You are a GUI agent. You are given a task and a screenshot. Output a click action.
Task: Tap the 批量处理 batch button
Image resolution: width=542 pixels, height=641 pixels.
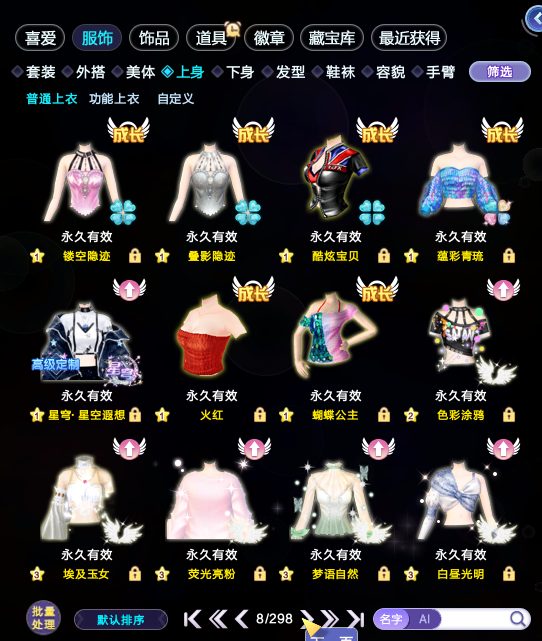[x=43, y=617]
